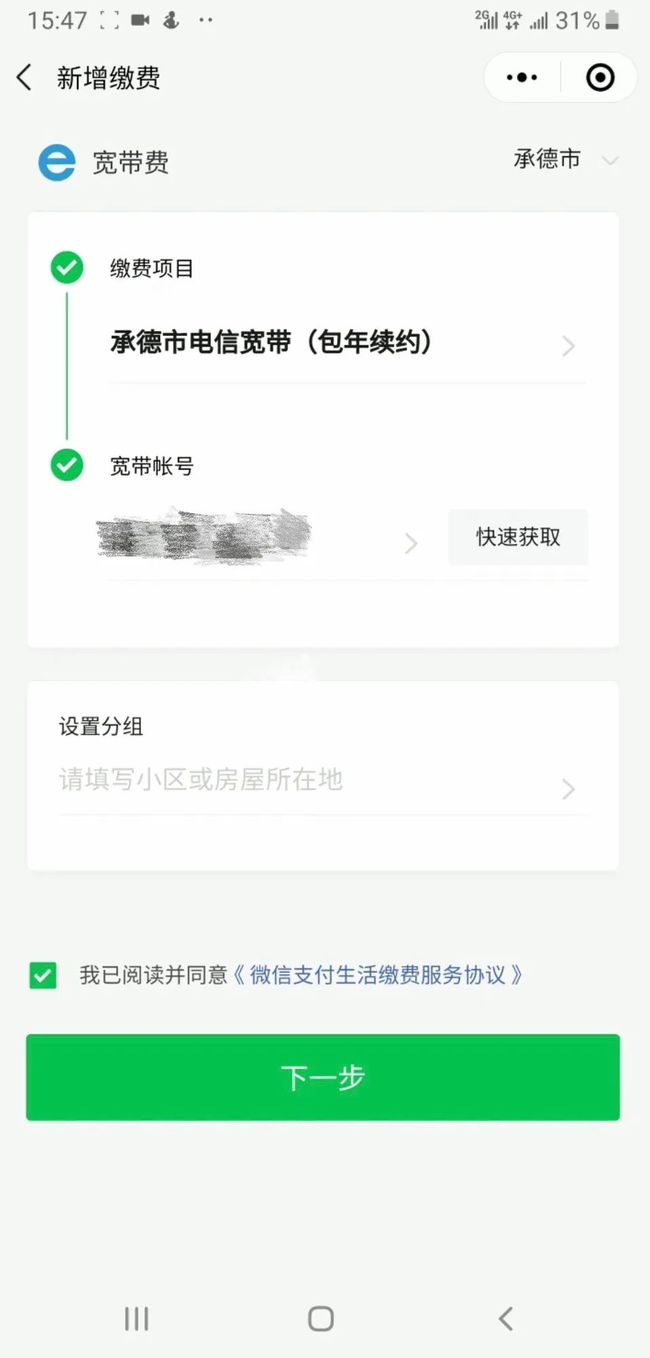
Task: Open recent apps from navigation bar
Action: point(137,1319)
